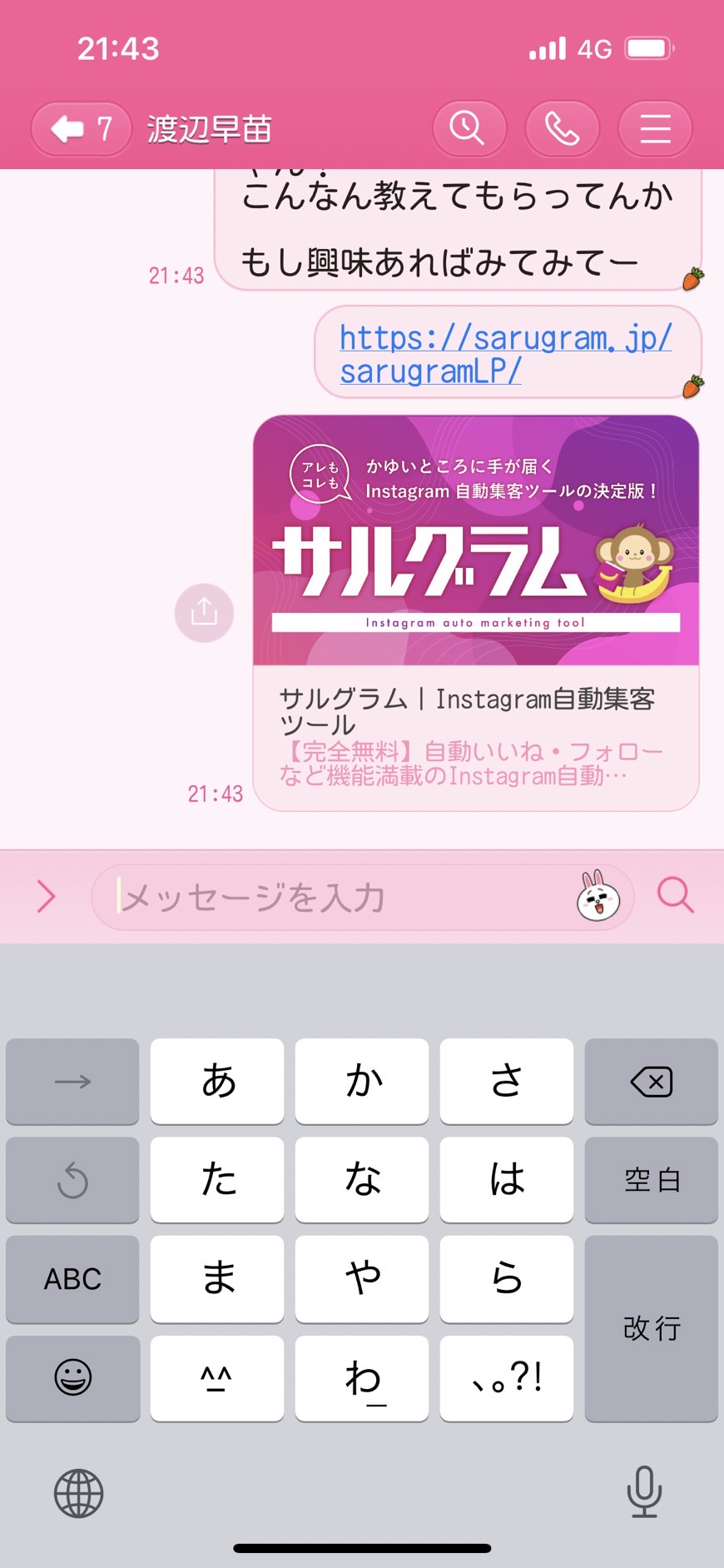The height and width of the screenshot is (1568, 724).
Task: Tap the backspace key on the keyboard
Action: click(652, 1082)
